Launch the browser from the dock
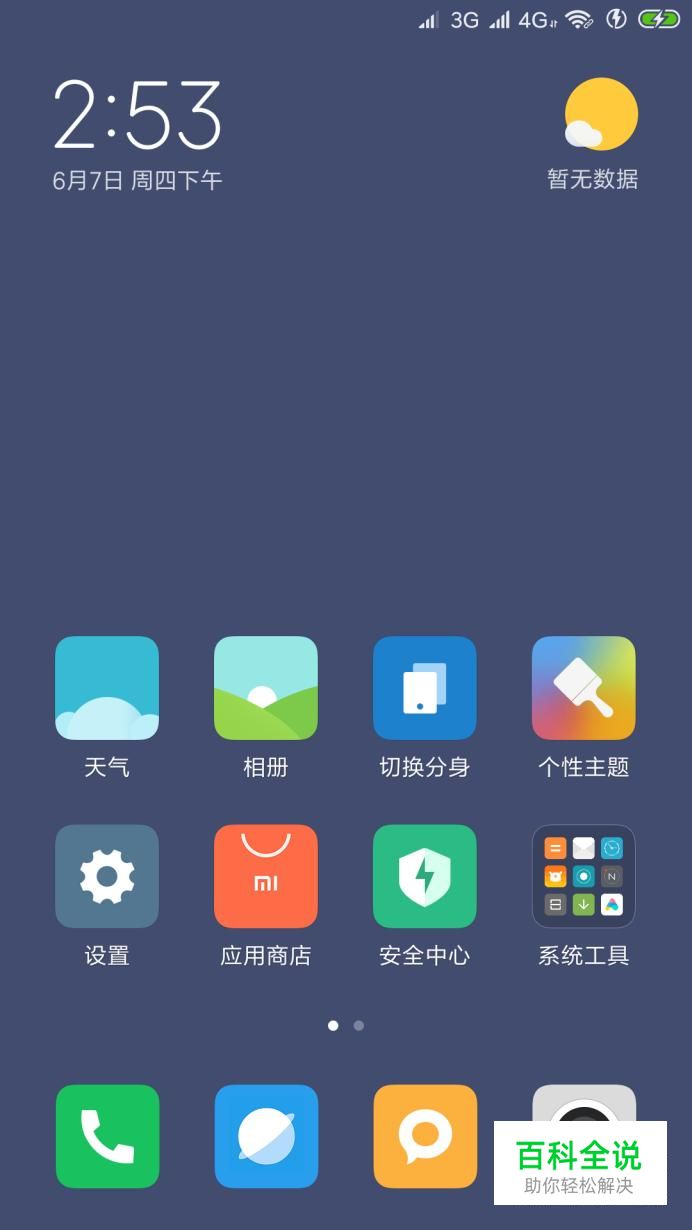692x1230 pixels. click(266, 1136)
